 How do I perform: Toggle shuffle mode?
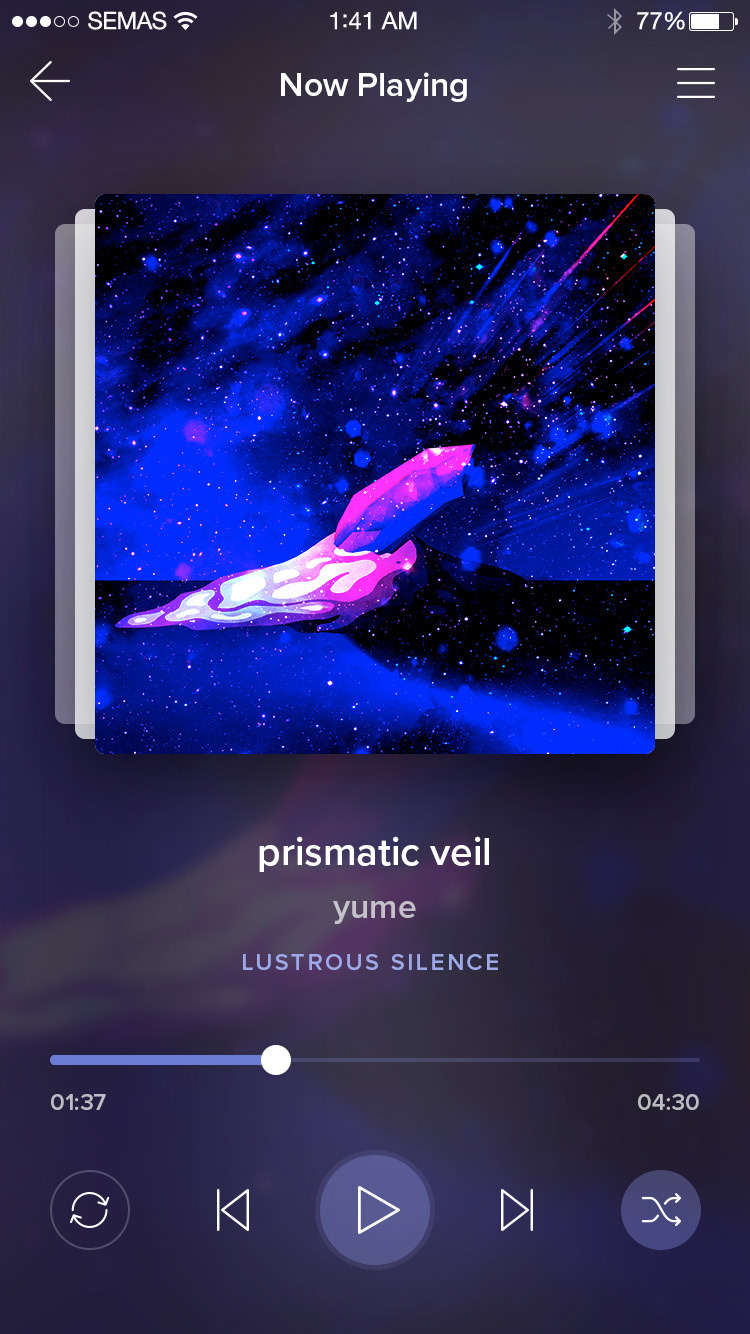660,1210
